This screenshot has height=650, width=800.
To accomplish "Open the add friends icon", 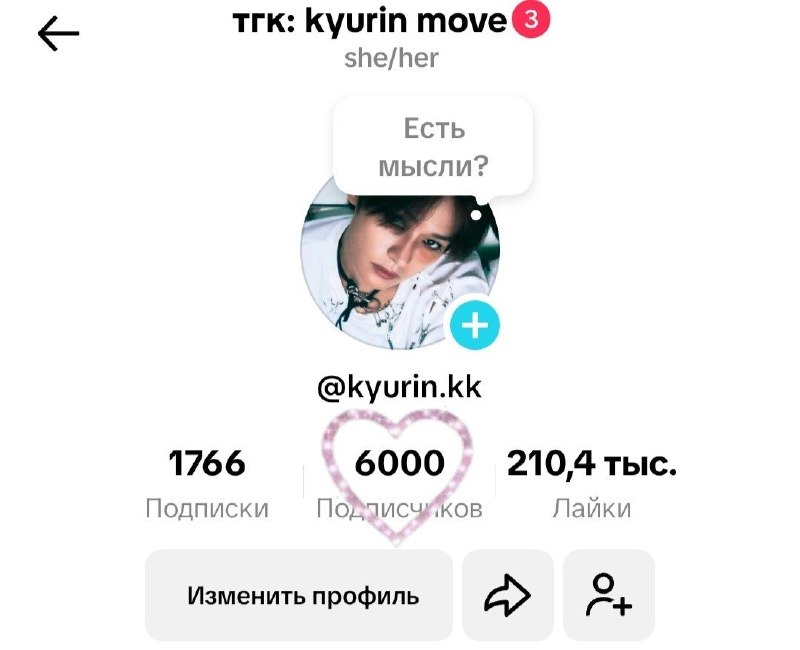I will pos(609,595).
